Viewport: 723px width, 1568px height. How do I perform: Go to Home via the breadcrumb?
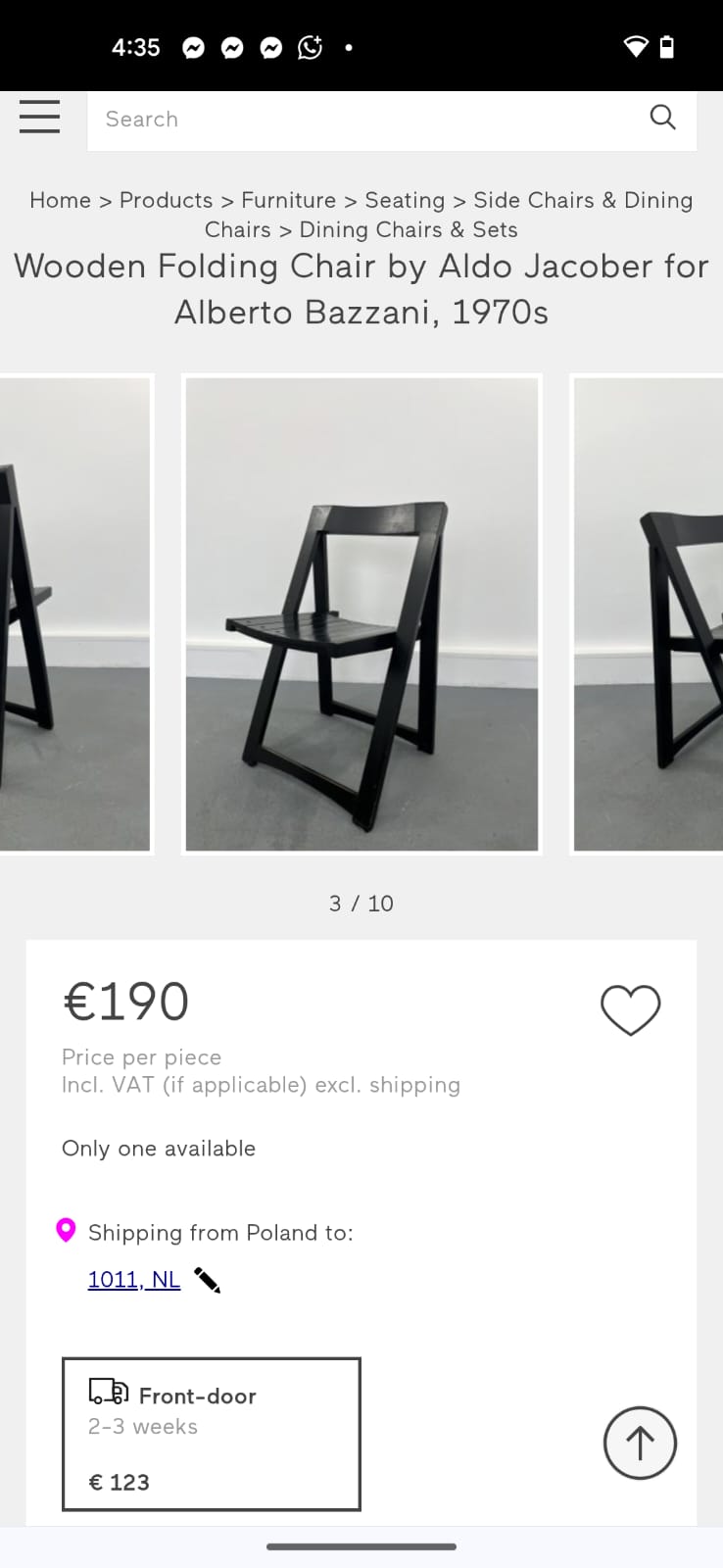click(x=60, y=200)
